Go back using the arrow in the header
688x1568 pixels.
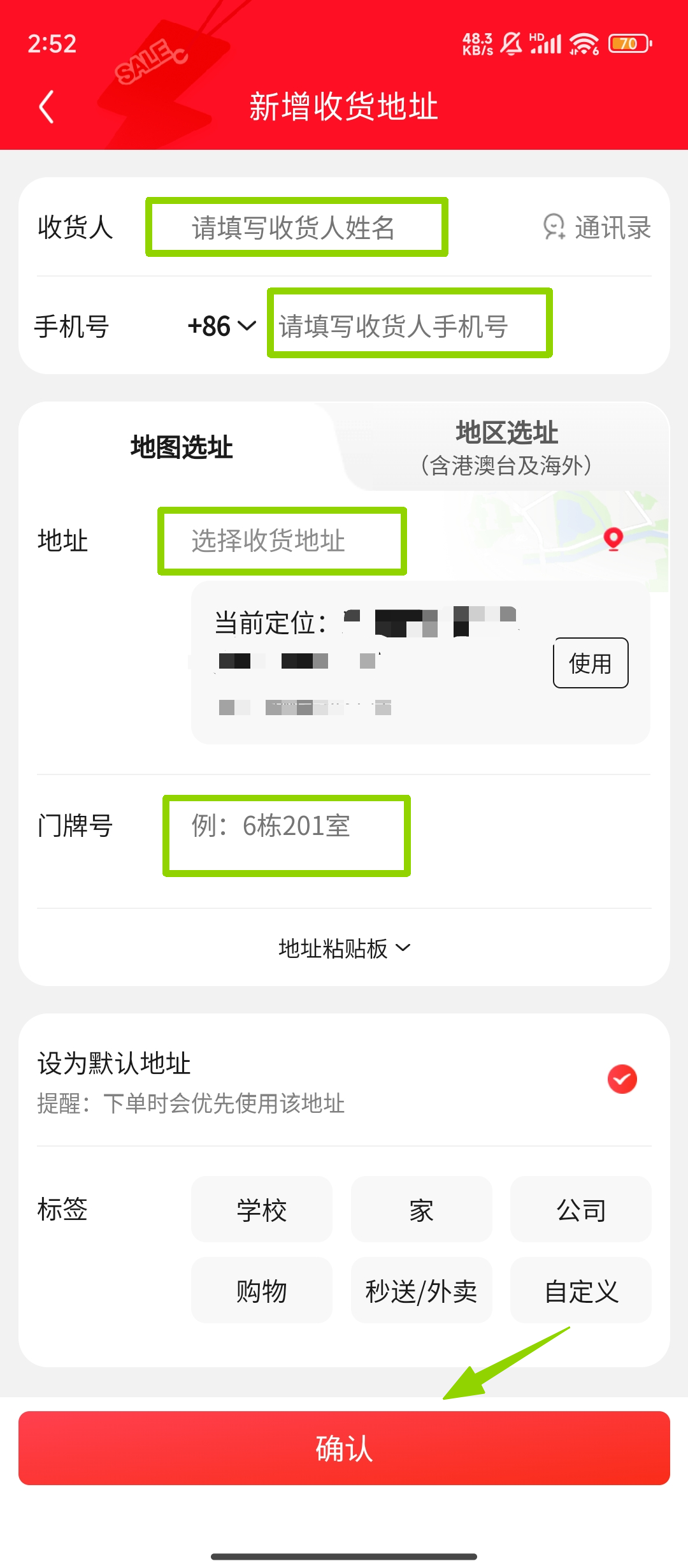[x=47, y=106]
